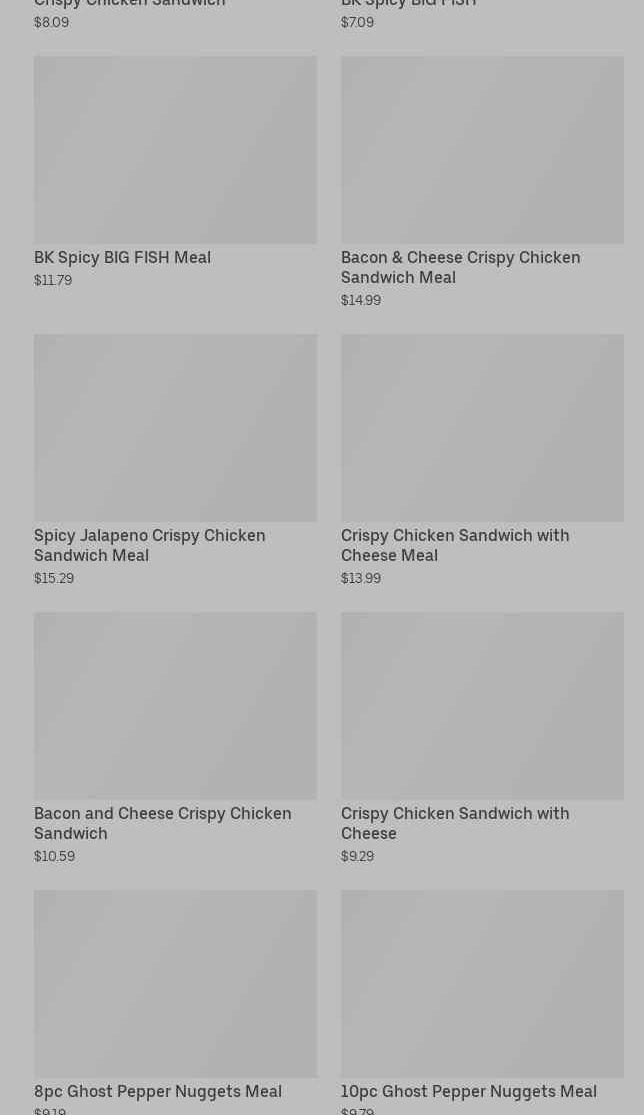The width and height of the screenshot is (644, 1115).
Task: View Bacon and Cheese Crispy Chicken Sandwich
Action: [x=175, y=738]
